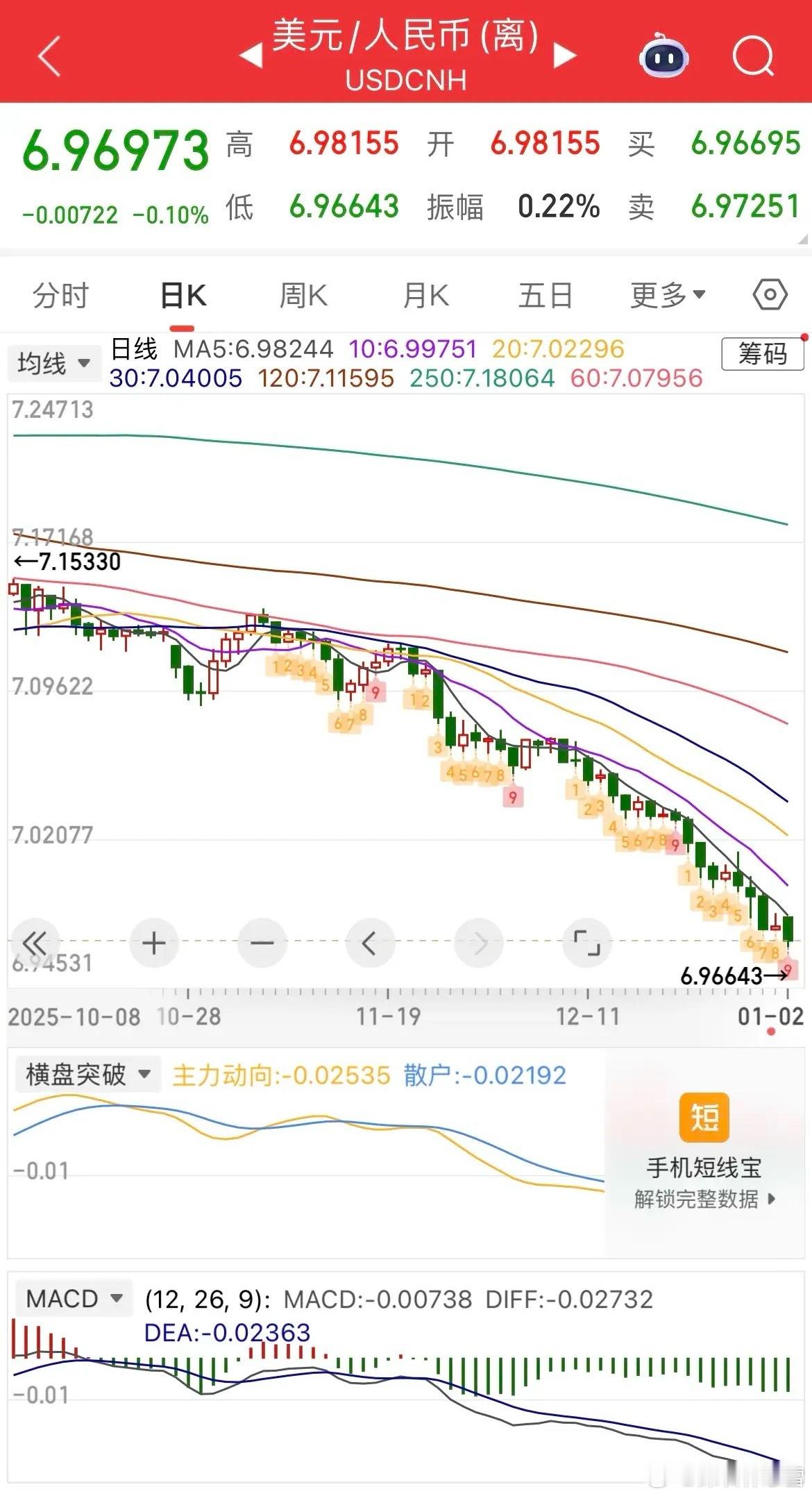The image size is (812, 1496).
Task: Expand the 更多 chart period dropdown
Action: 668,296
